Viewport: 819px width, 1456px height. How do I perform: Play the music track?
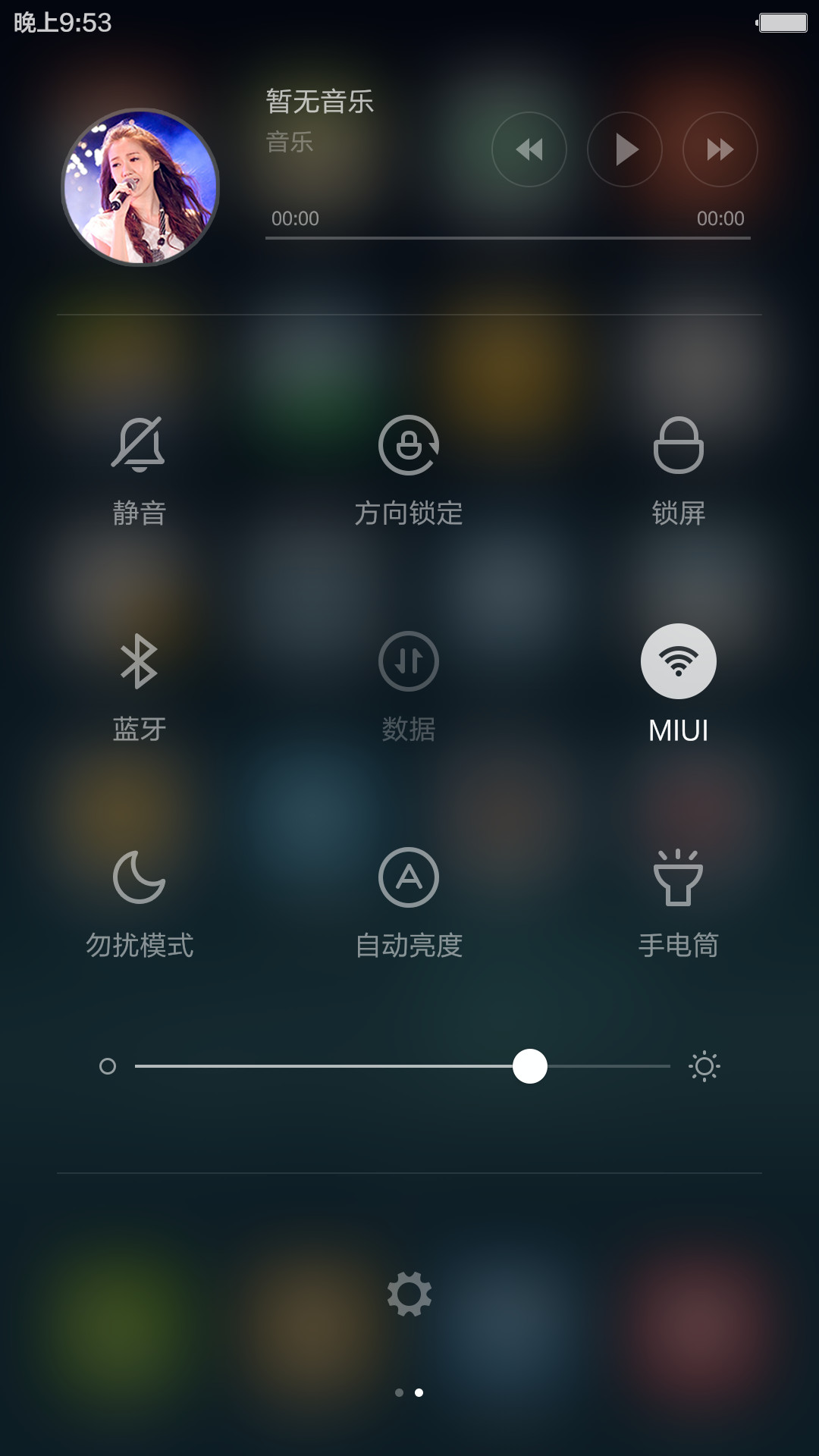pyautogui.click(x=625, y=149)
